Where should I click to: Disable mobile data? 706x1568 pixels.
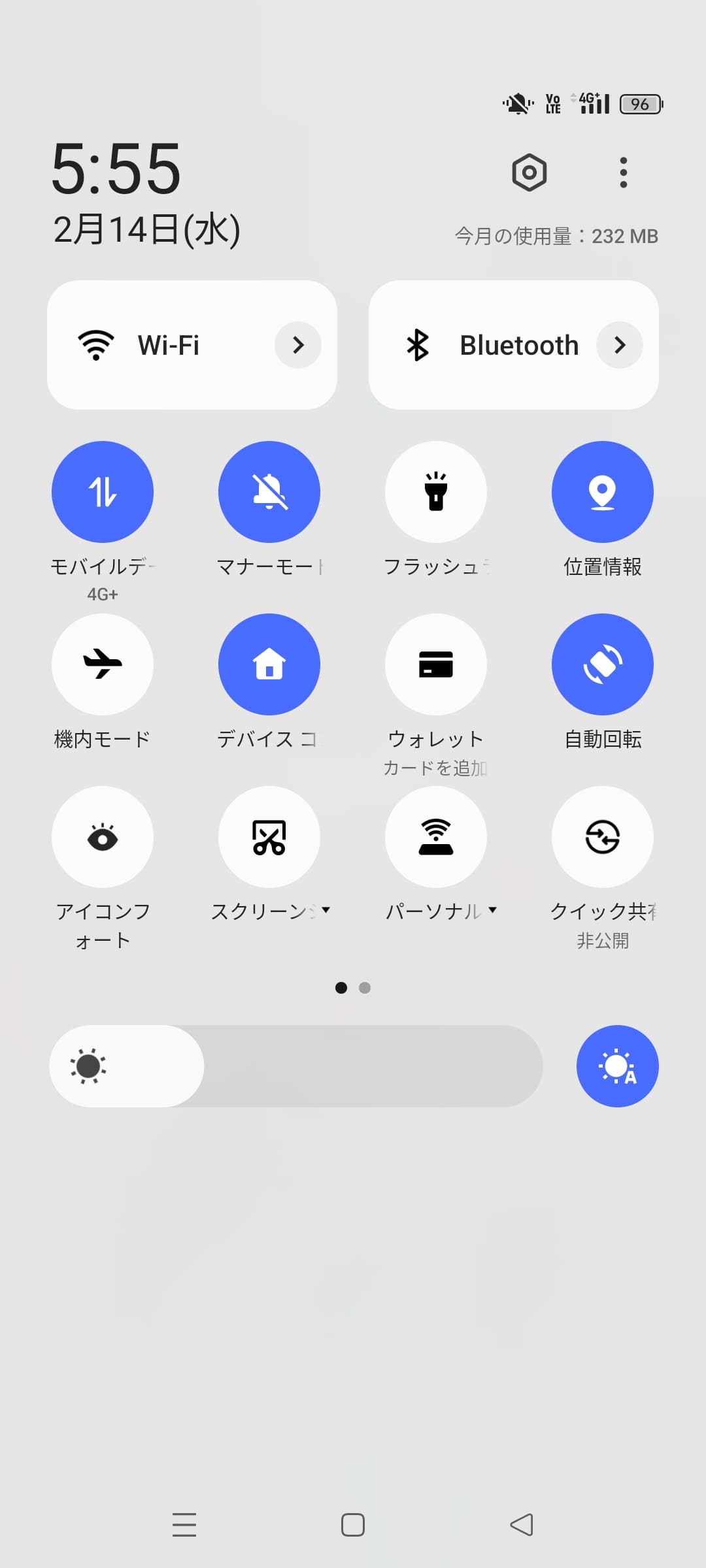(102, 492)
